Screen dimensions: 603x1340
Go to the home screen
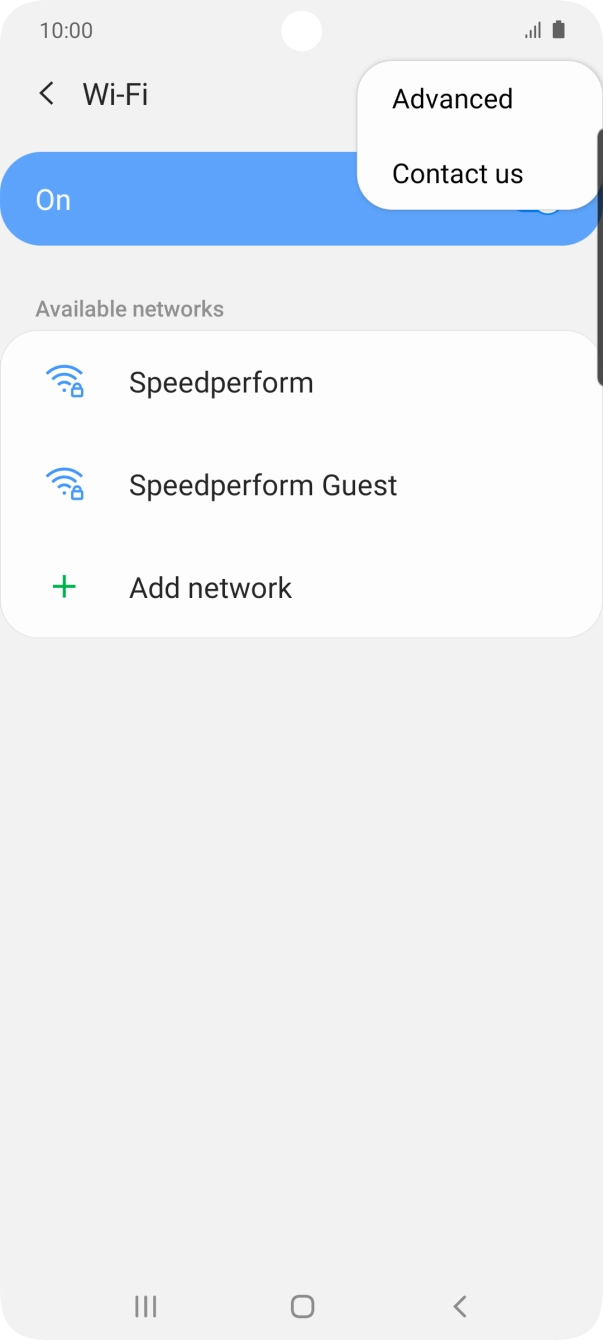pyautogui.click(x=302, y=1306)
